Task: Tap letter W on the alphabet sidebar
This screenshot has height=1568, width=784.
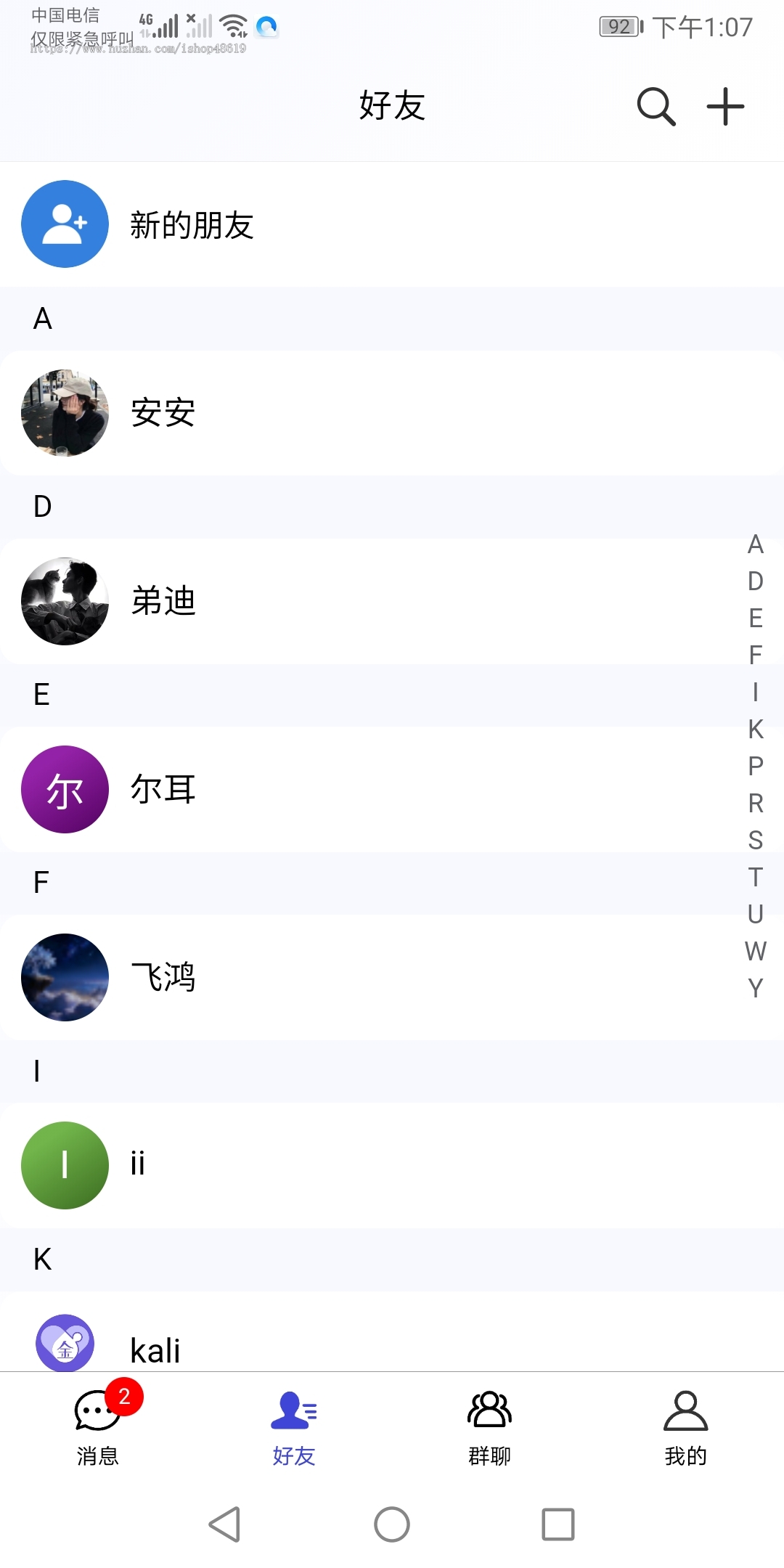Action: pos(755,951)
